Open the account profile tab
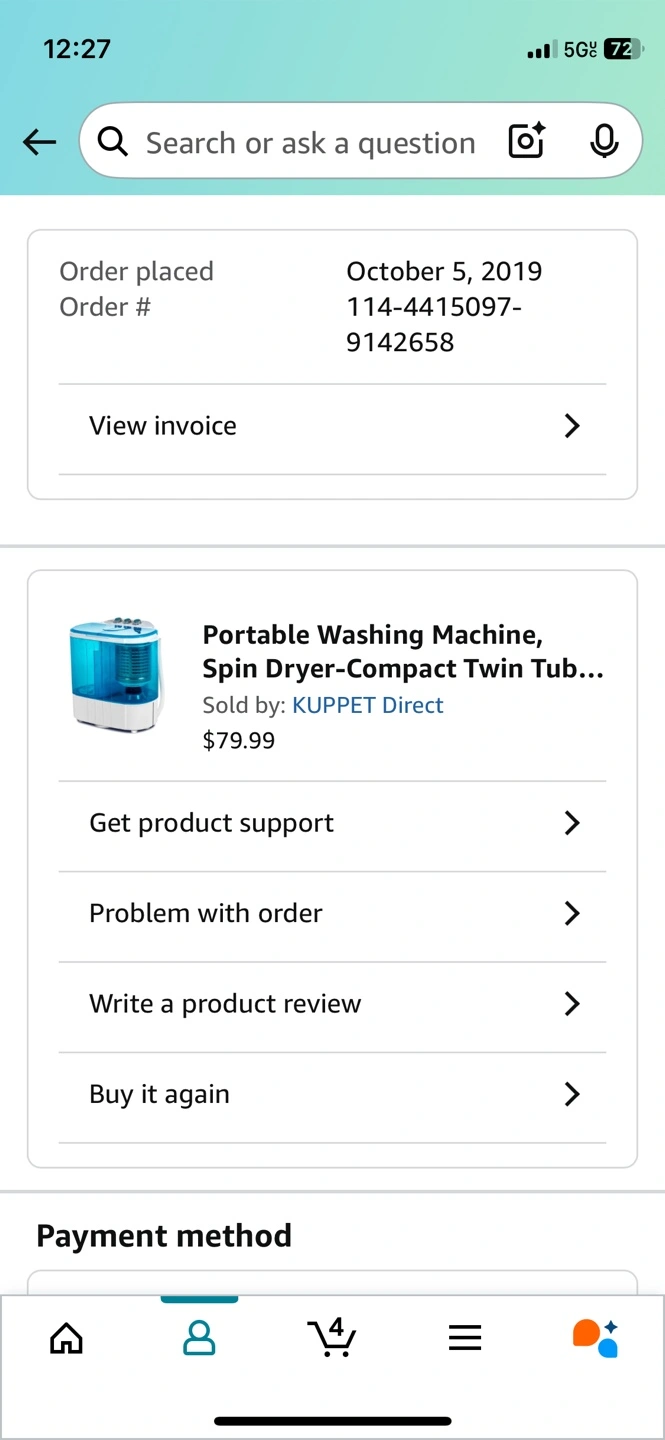This screenshot has width=665, height=1440. click(199, 1337)
